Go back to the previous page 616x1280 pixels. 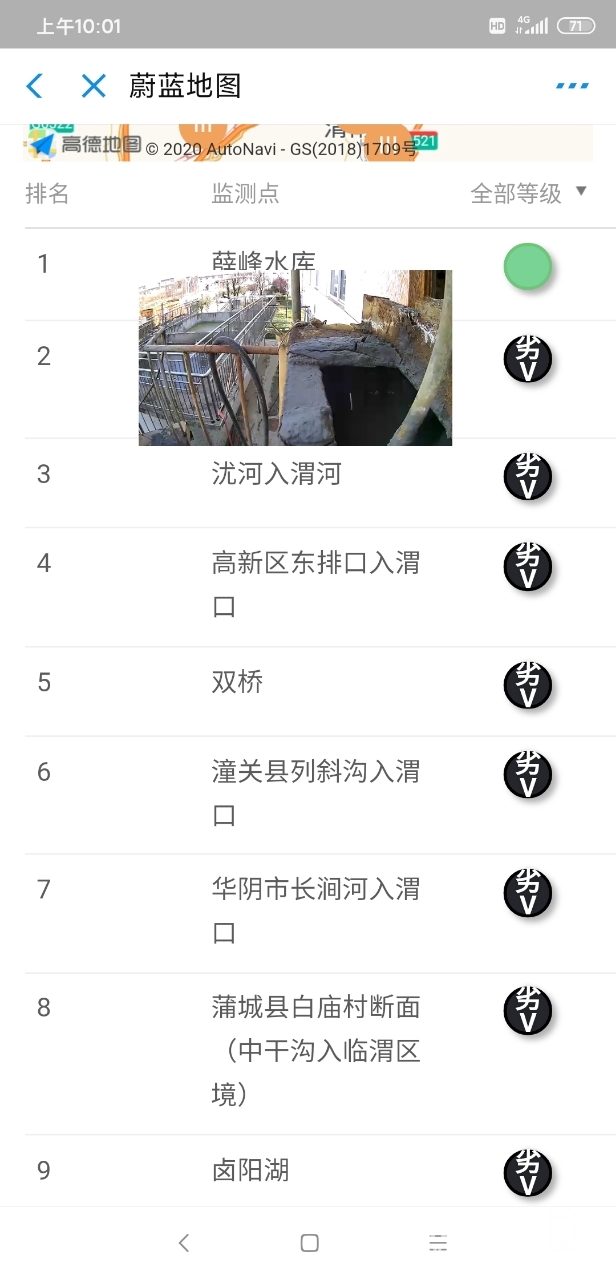click(35, 86)
